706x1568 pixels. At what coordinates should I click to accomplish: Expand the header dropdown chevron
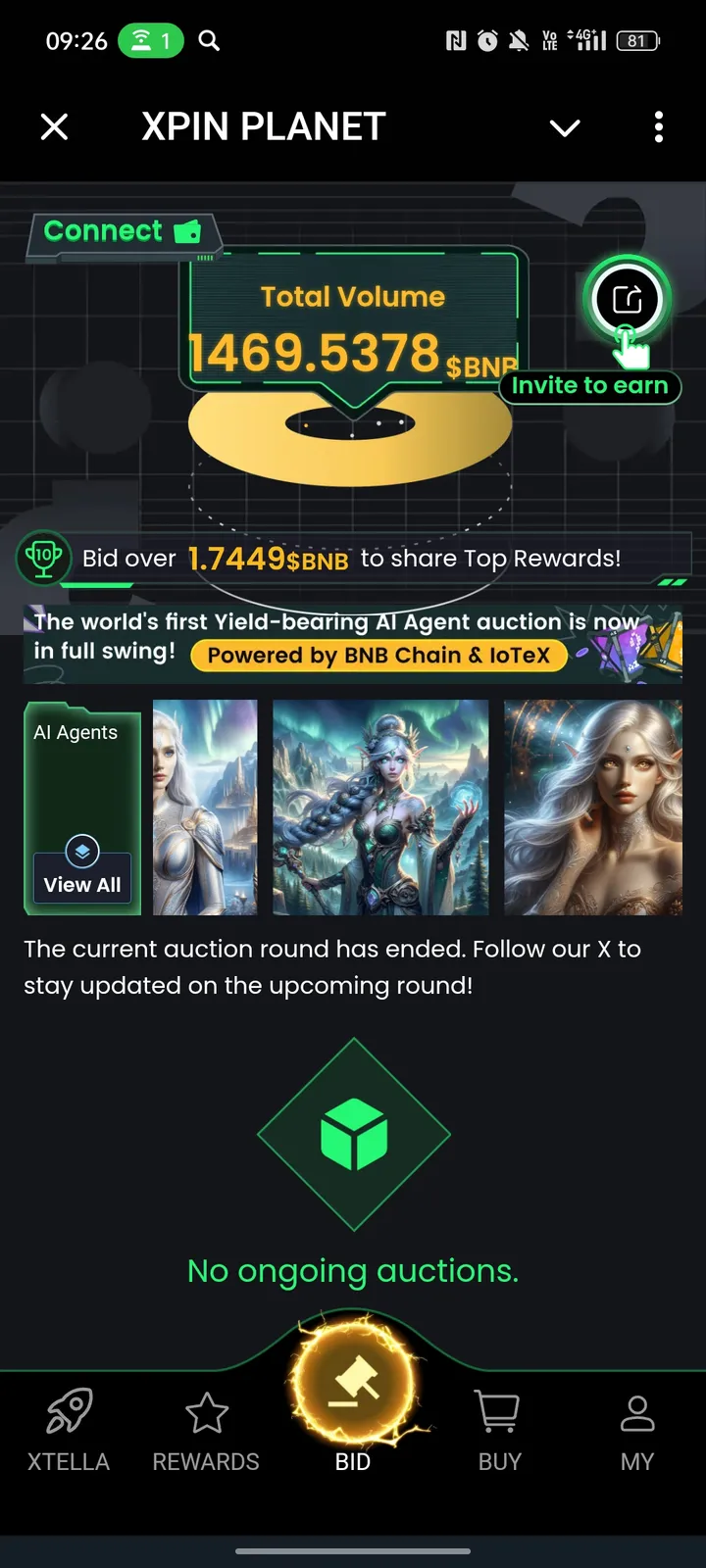pos(565,127)
